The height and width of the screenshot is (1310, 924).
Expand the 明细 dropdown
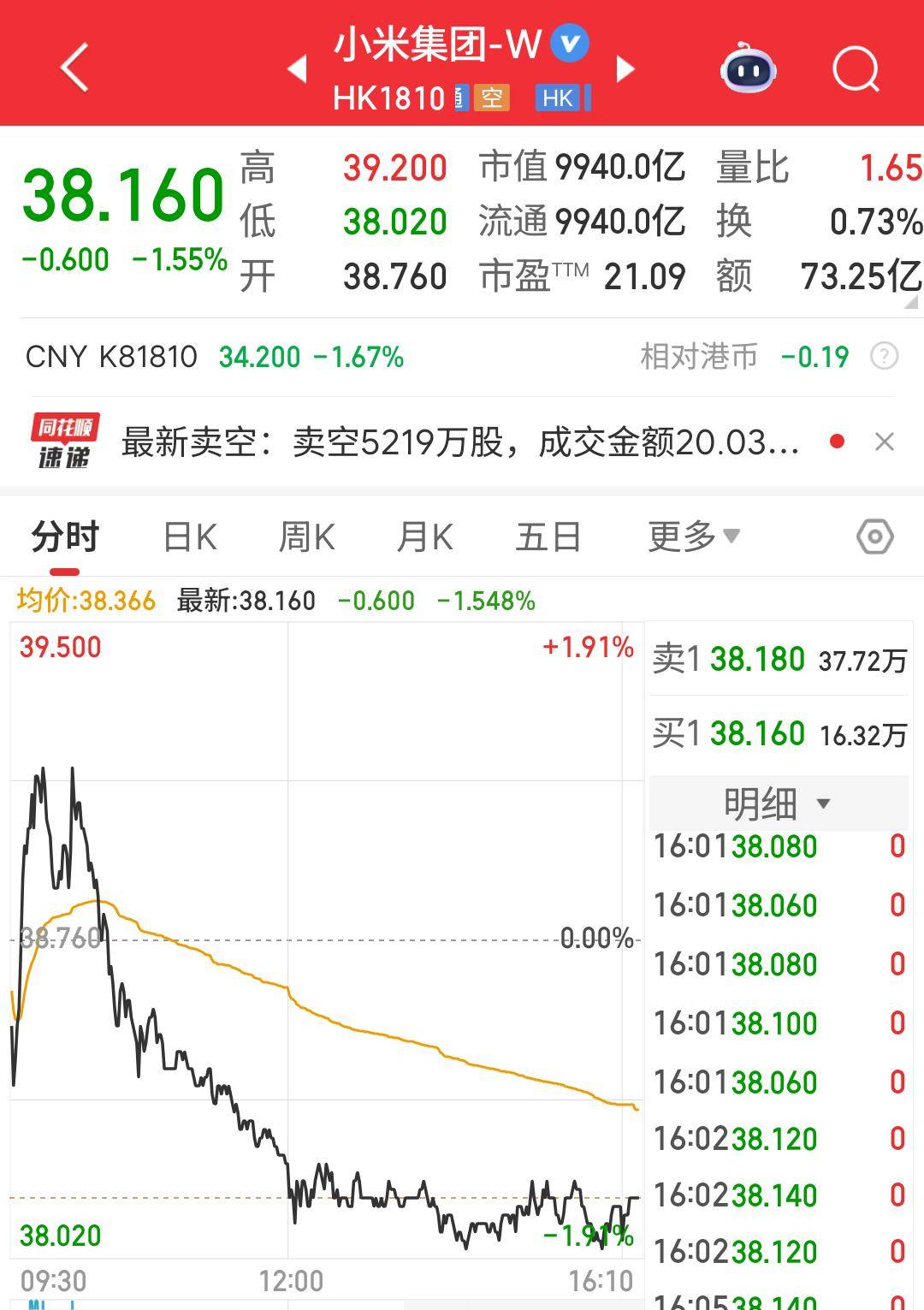click(777, 803)
